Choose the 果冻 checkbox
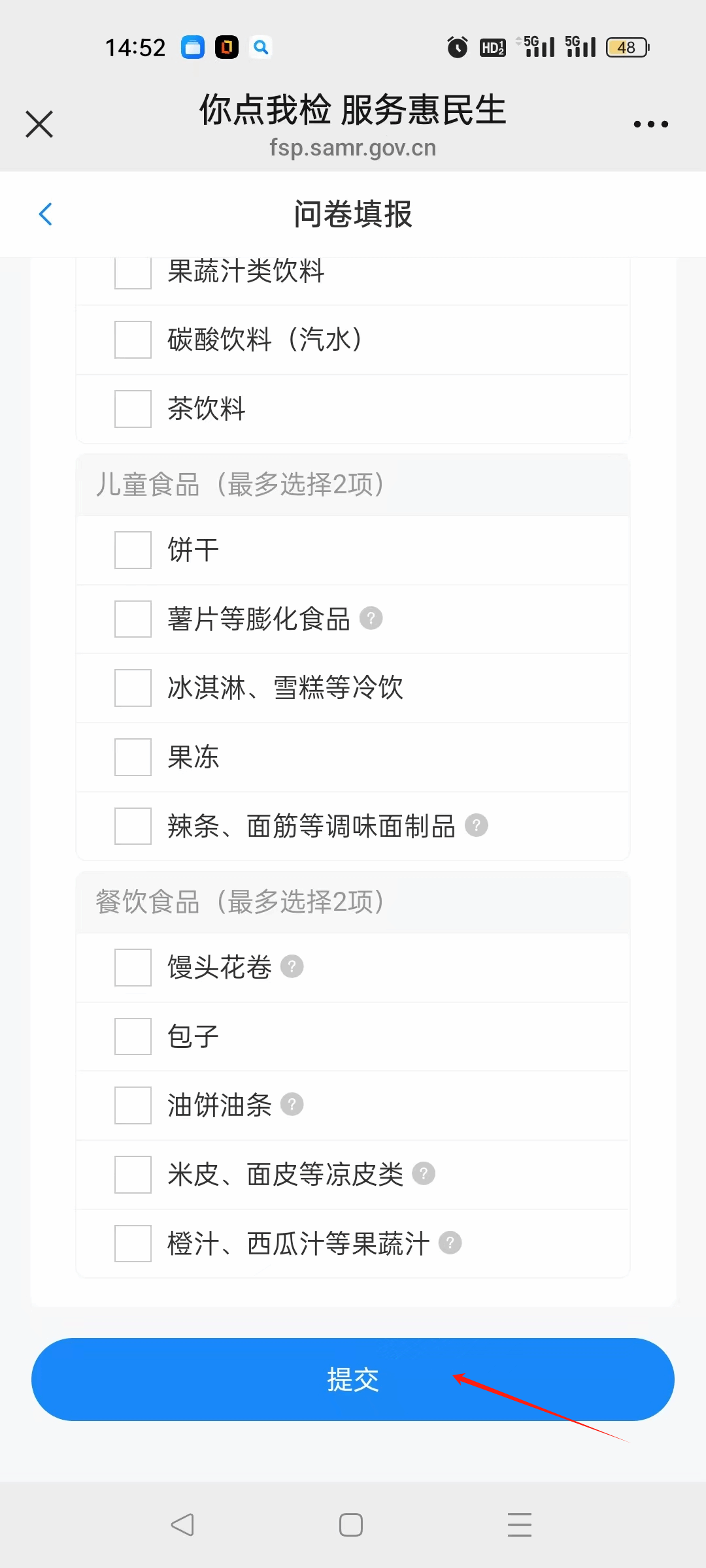706x1568 pixels. [x=133, y=757]
